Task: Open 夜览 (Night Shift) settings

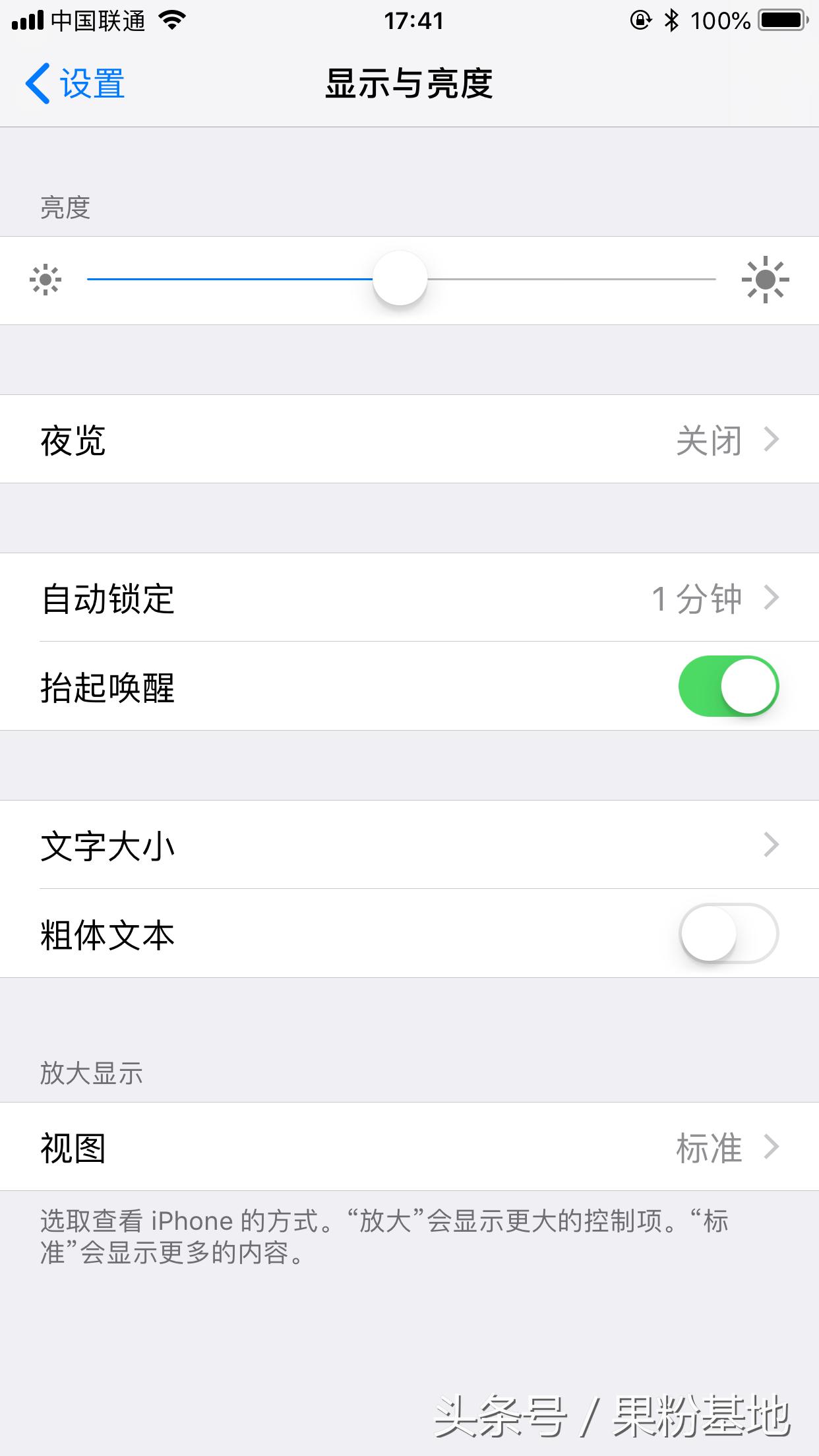Action: click(x=409, y=439)
